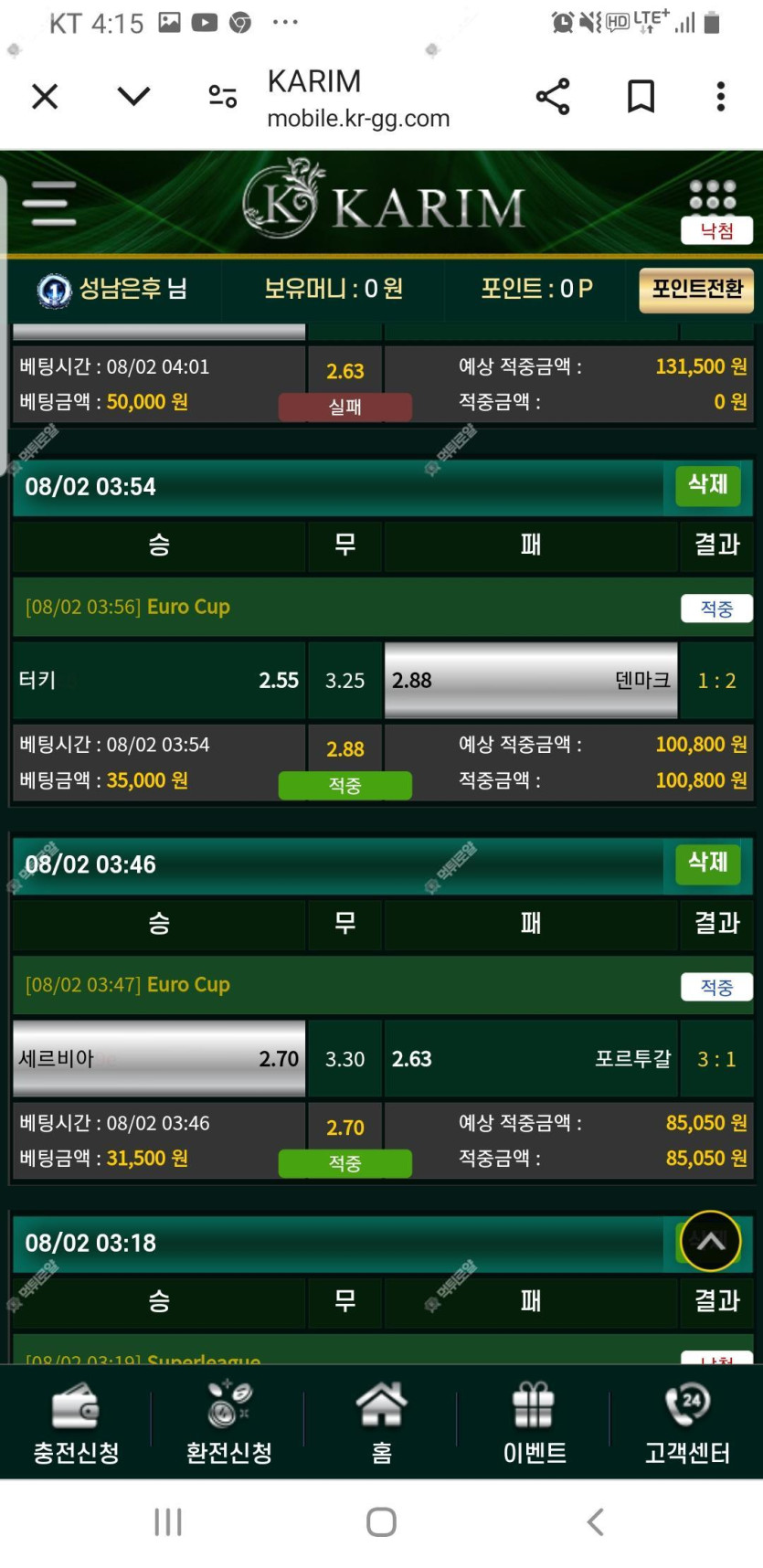Bookmark this page
Viewport: 763px width, 1568px height.
tap(641, 96)
